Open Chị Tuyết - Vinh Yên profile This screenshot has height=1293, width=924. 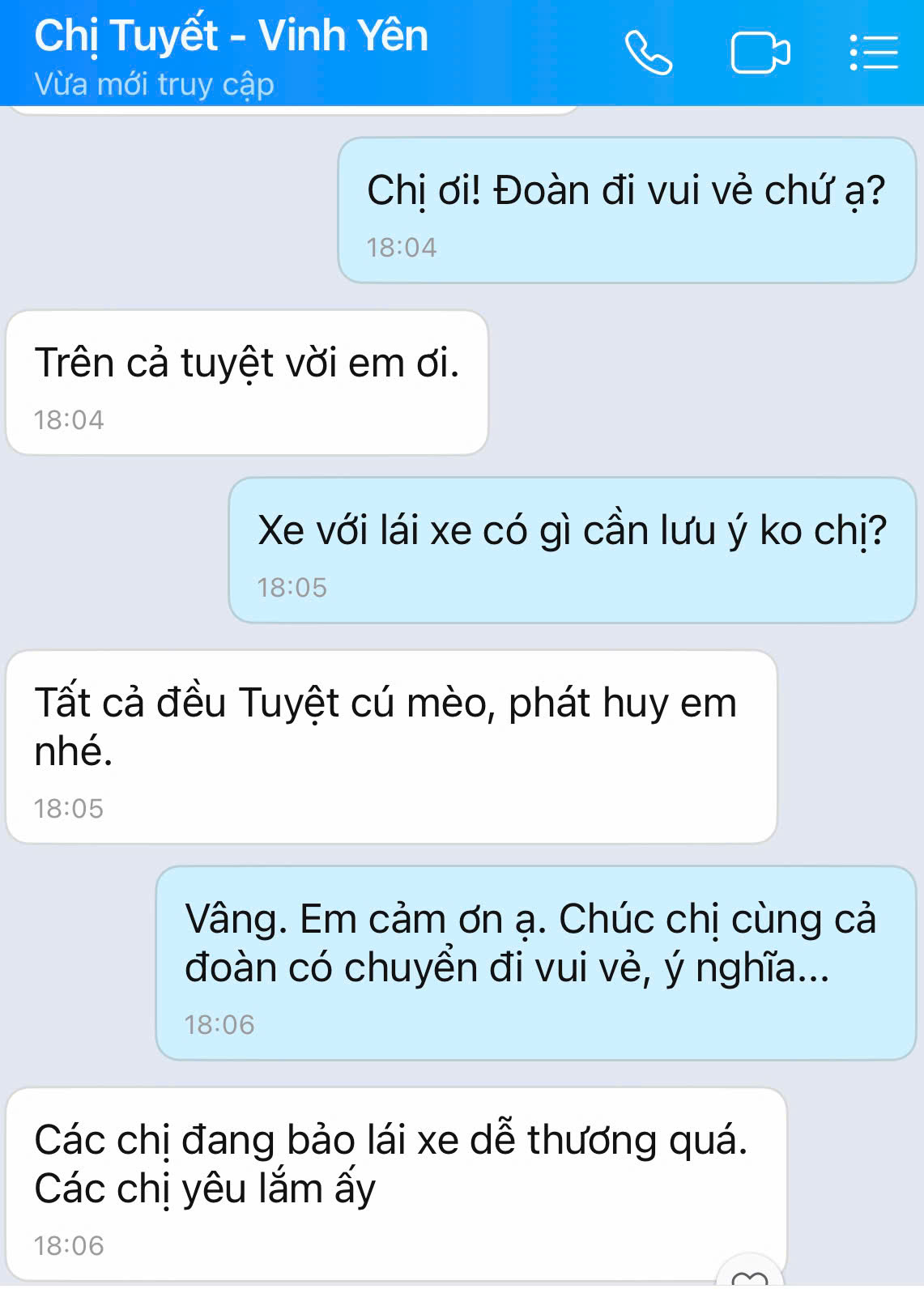(231, 36)
